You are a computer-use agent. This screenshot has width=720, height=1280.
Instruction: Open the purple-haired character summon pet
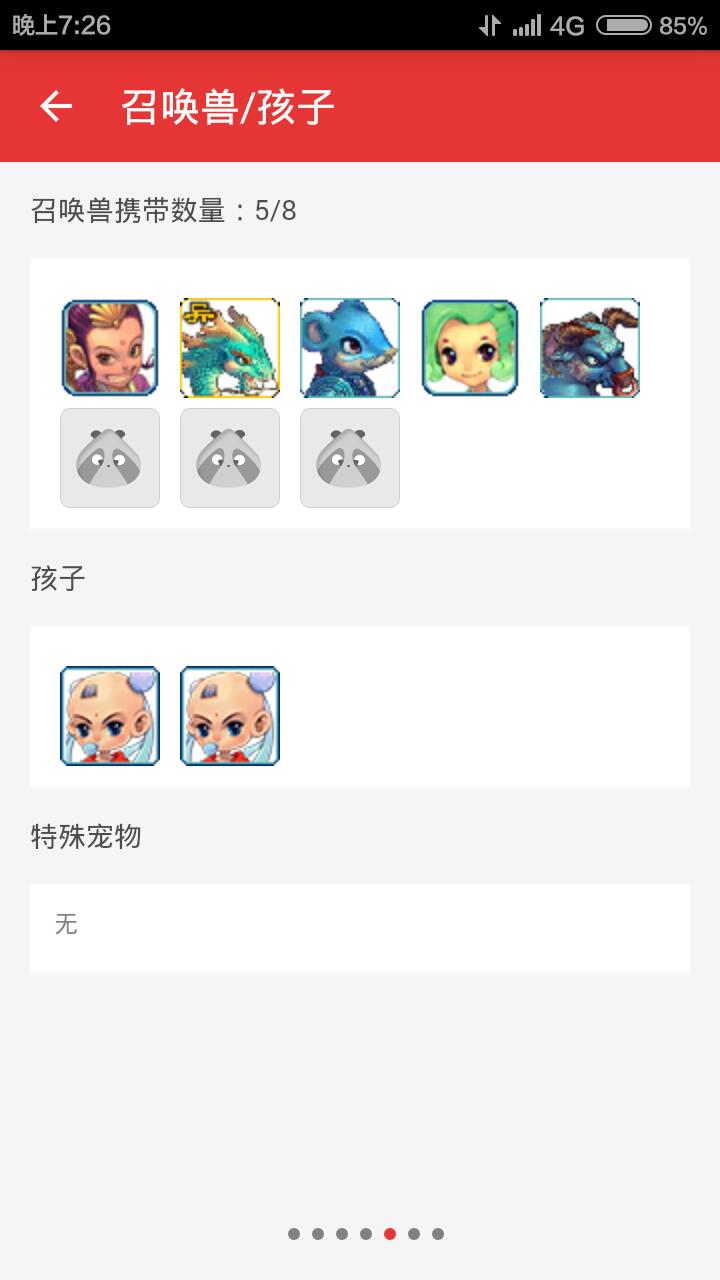pos(110,348)
